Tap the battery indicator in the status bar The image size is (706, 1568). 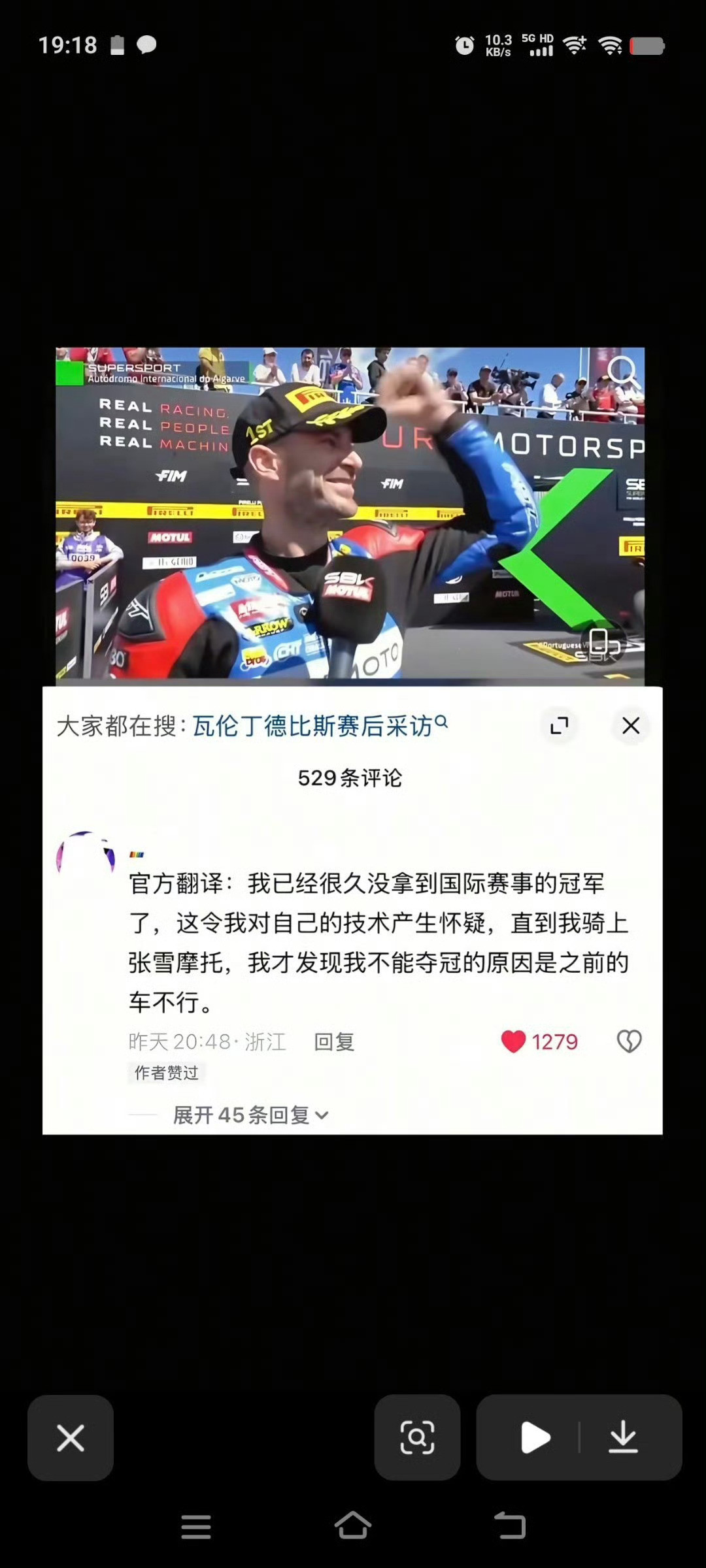point(647,46)
